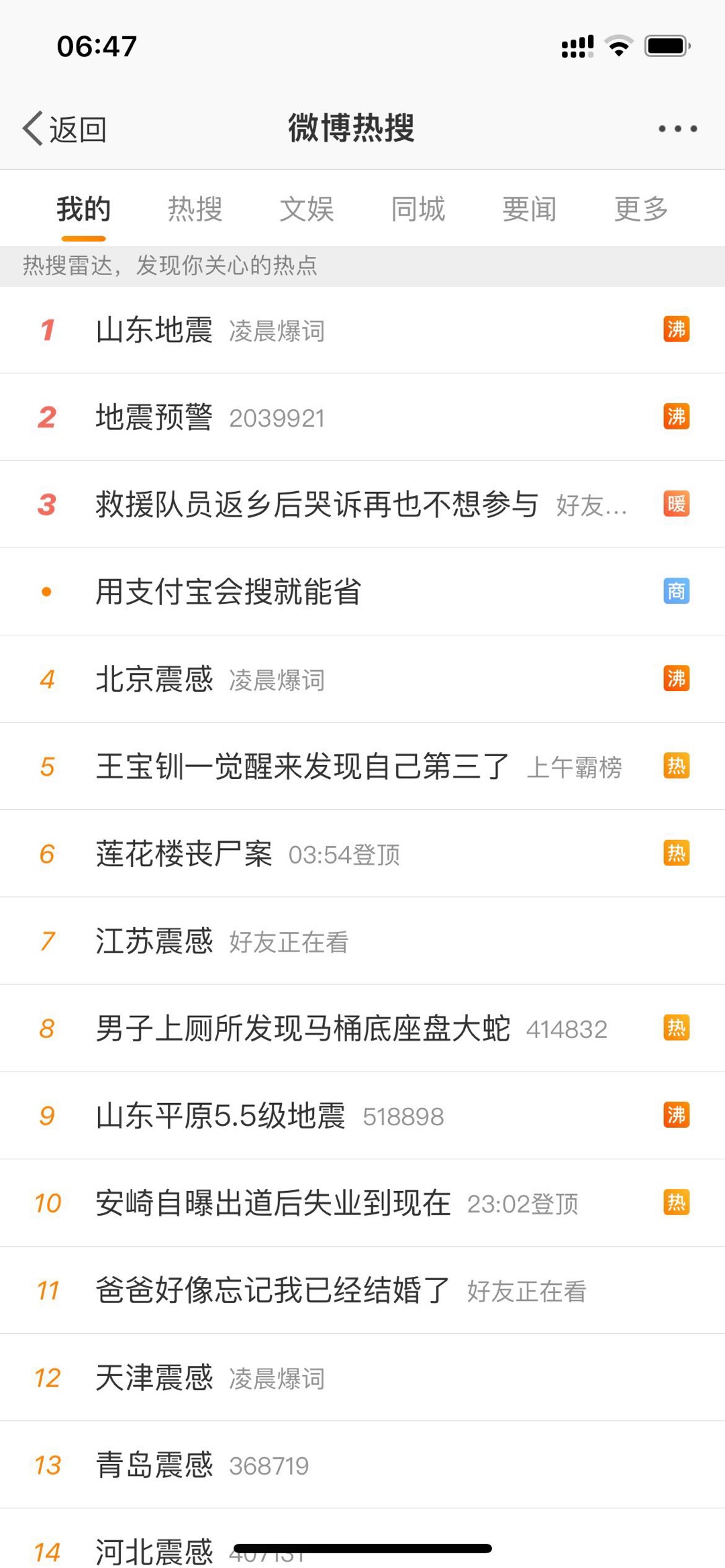View the topic 救援队员返乡后哭诉再也不想参与
725x1568 pixels.
click(x=362, y=505)
